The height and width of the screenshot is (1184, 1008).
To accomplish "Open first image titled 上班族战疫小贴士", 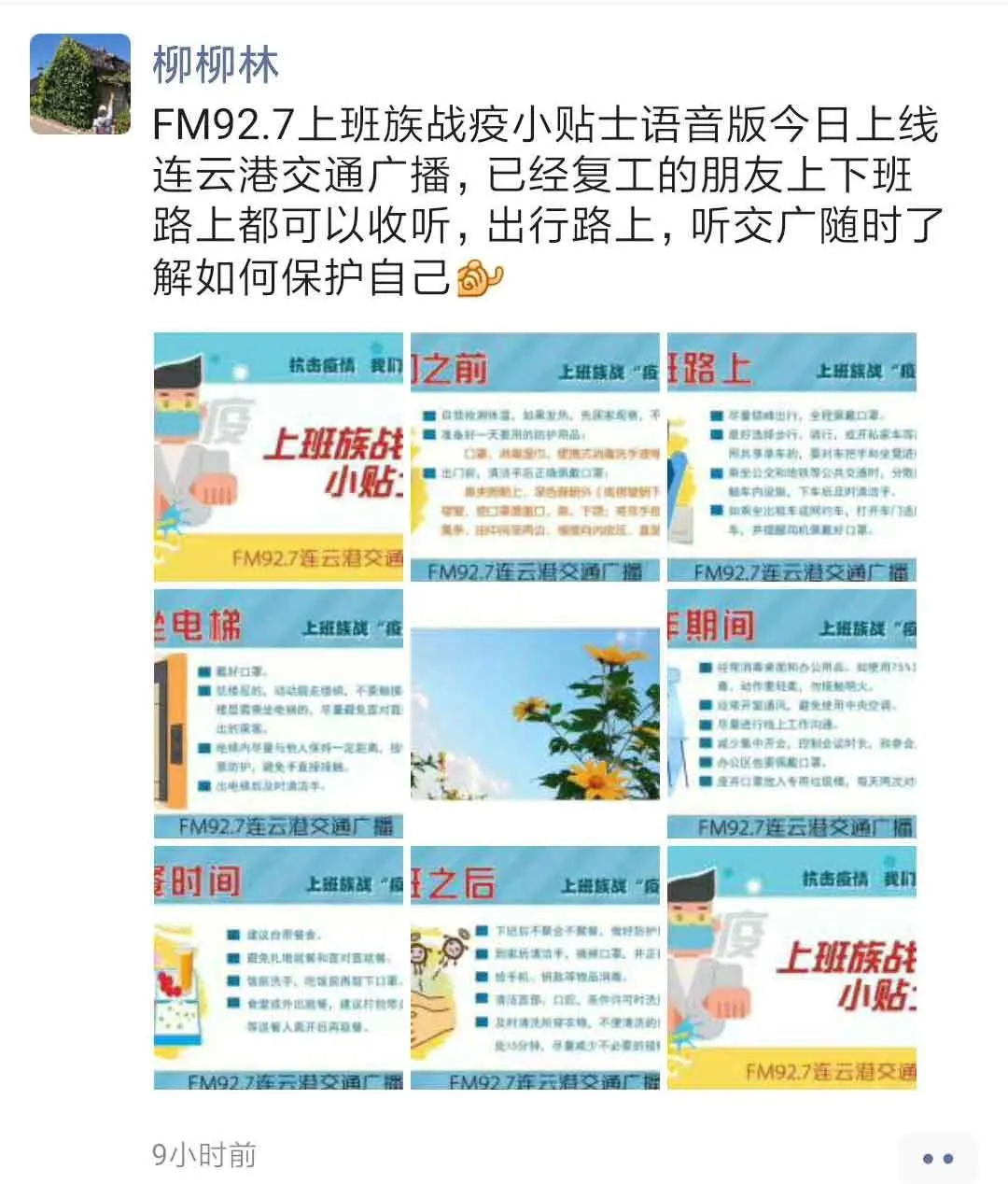I will (x=278, y=458).
